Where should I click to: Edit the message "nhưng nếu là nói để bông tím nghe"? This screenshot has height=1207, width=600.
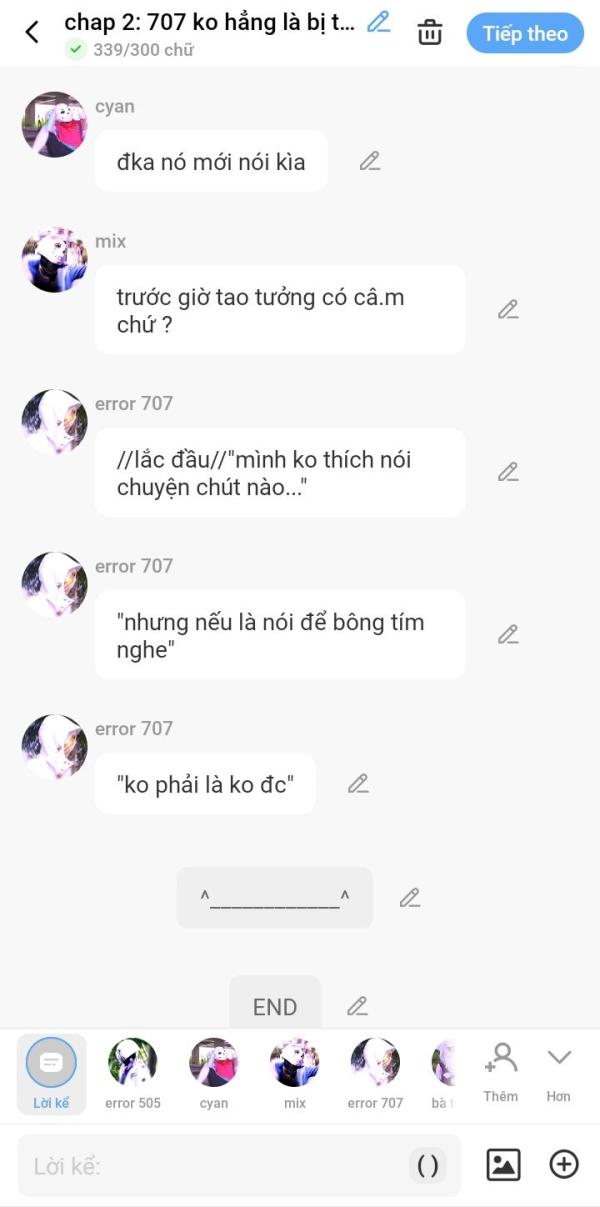508,634
